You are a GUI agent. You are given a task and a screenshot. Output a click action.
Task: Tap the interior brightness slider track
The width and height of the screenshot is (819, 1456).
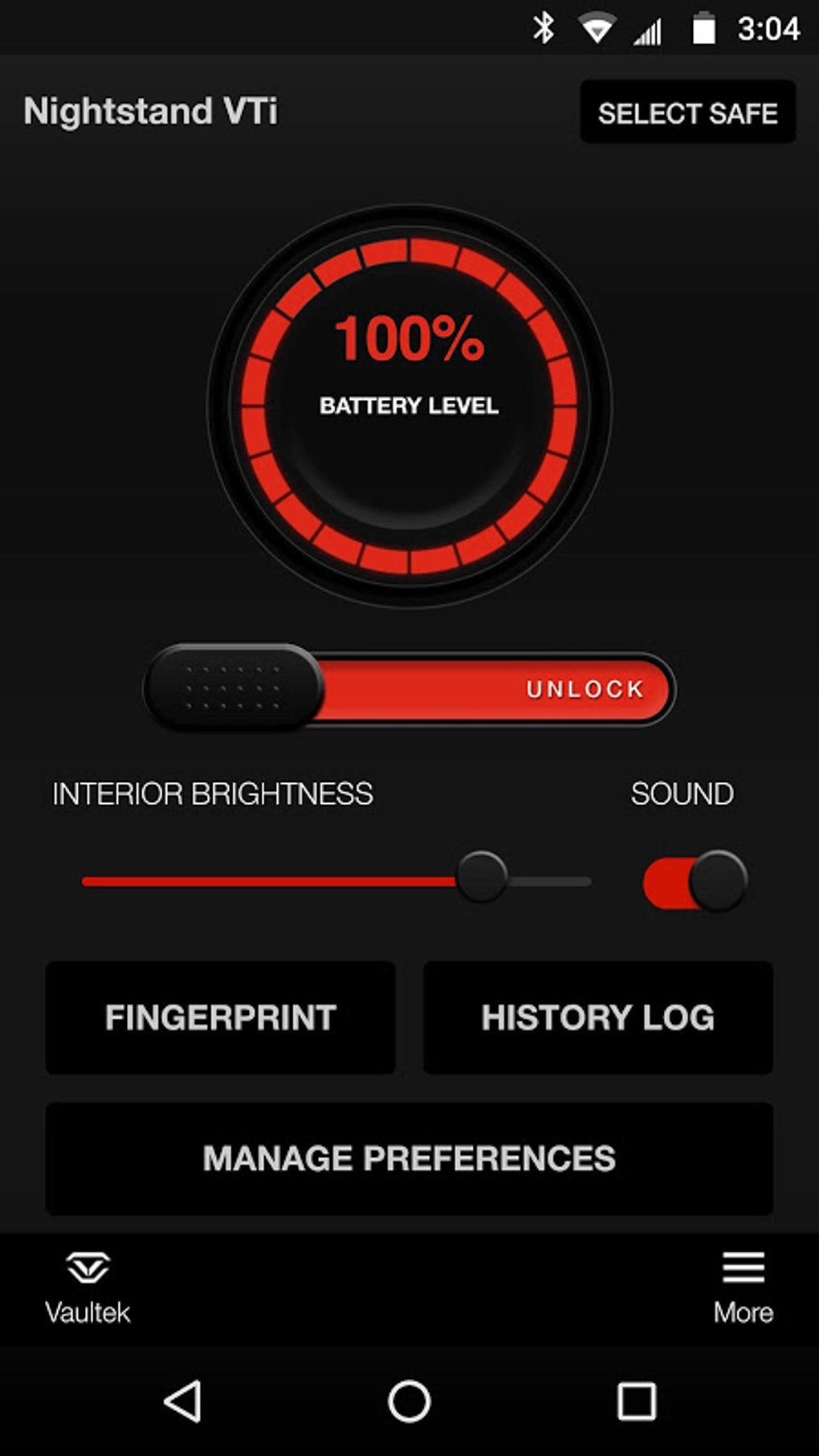(x=336, y=881)
